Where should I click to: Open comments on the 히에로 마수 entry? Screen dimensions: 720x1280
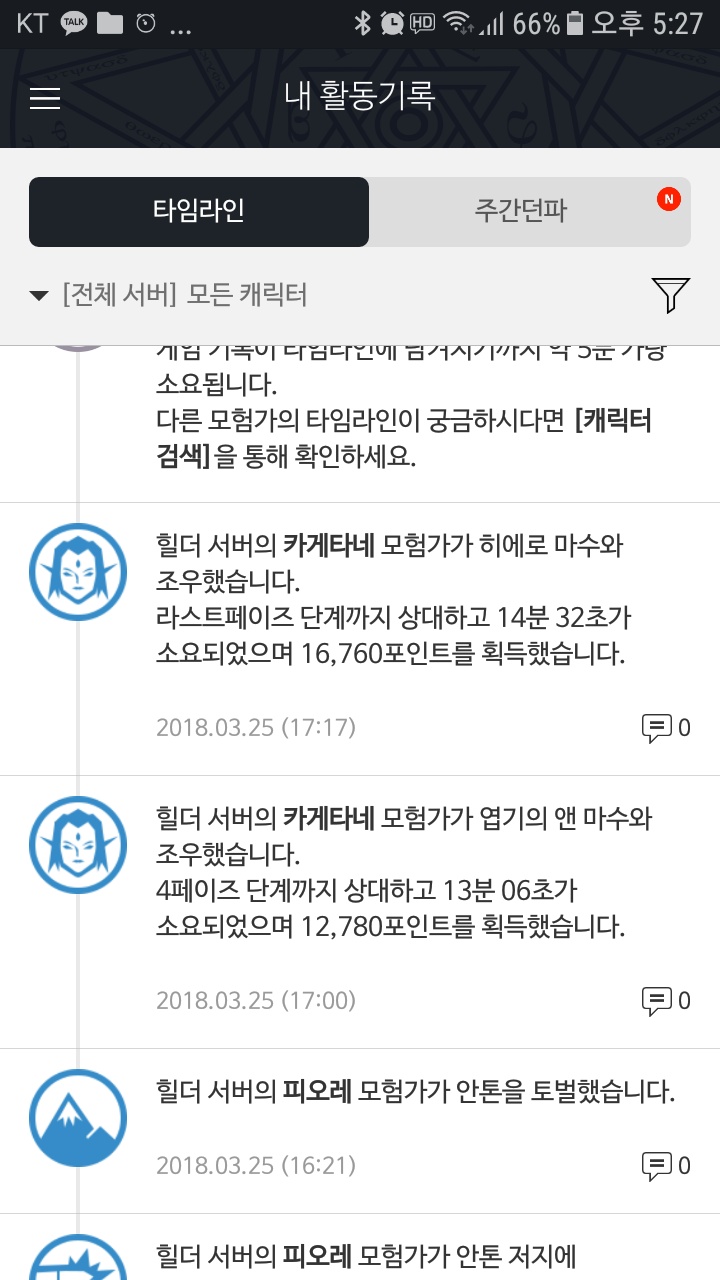click(x=665, y=727)
